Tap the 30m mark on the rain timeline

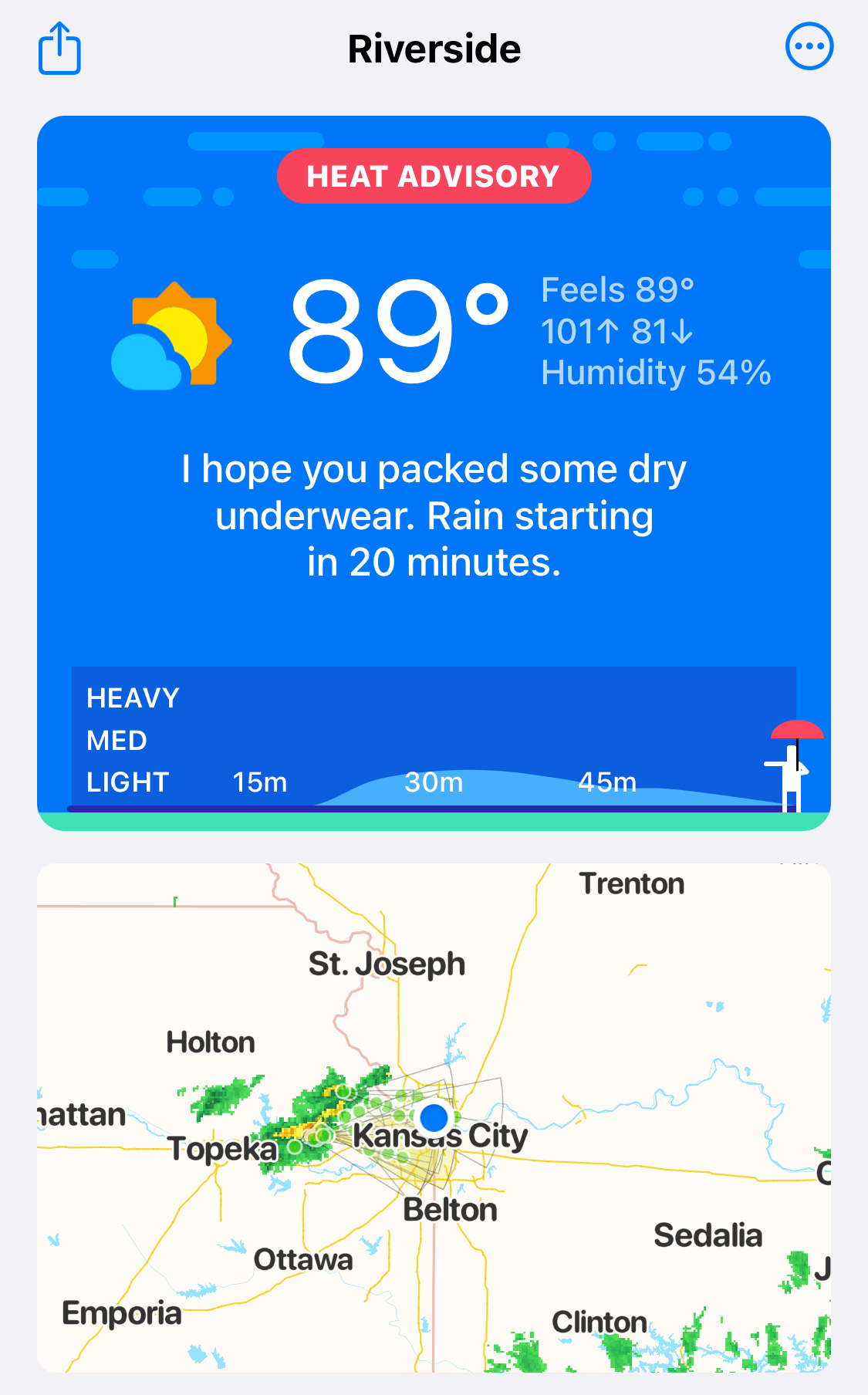point(434,782)
